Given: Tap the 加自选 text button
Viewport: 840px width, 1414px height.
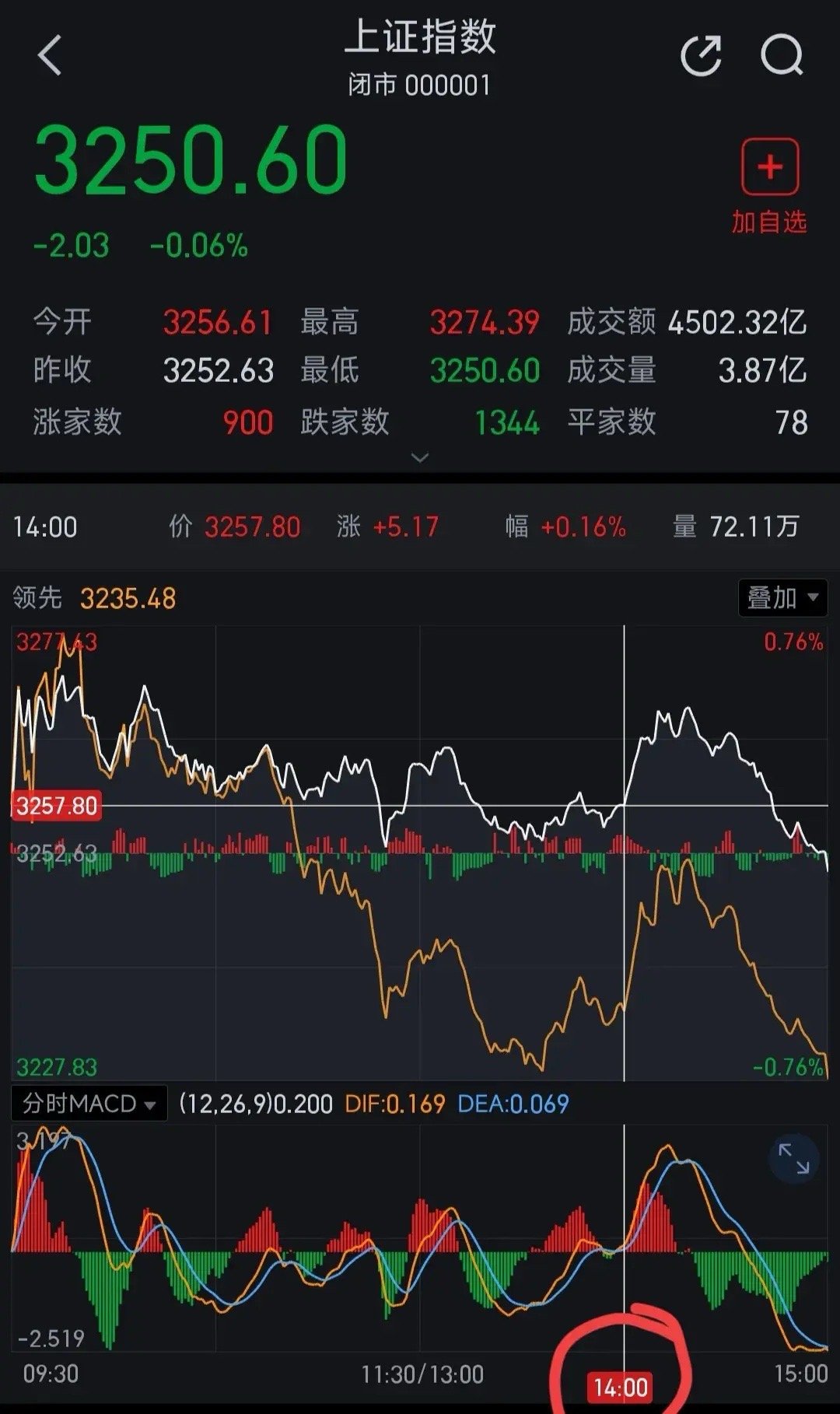Looking at the screenshot, I should 770,222.
